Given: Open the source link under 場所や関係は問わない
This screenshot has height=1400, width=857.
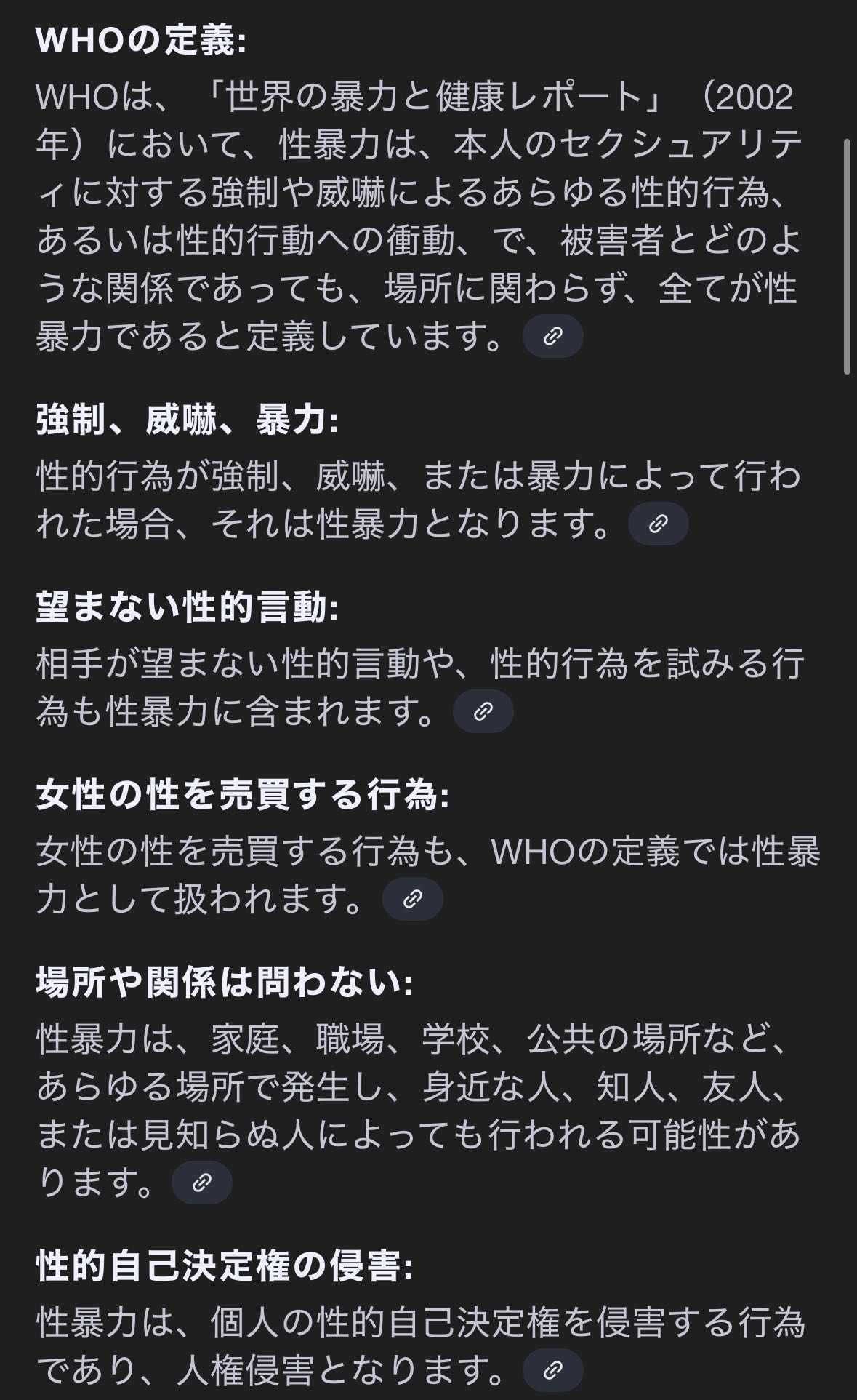Looking at the screenshot, I should (202, 1183).
